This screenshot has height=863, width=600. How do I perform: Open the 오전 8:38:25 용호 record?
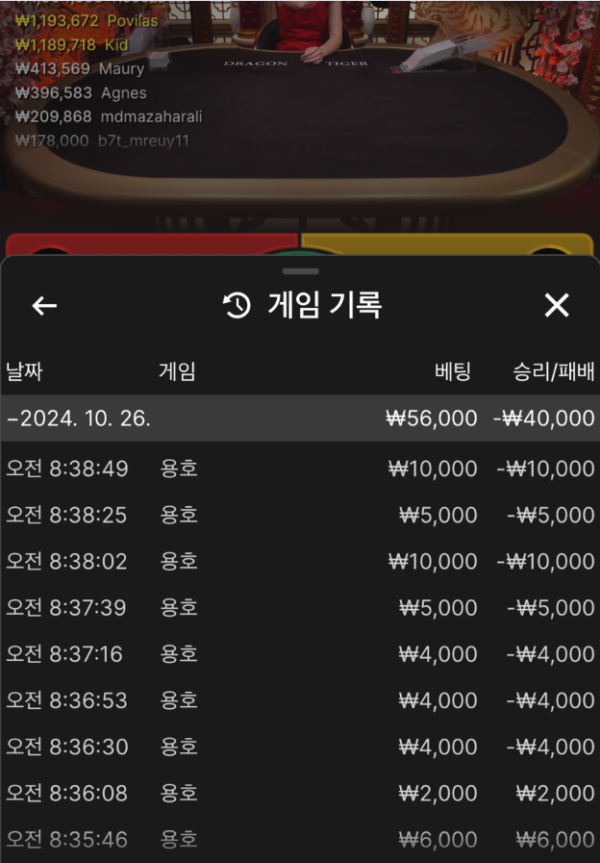pos(300,515)
